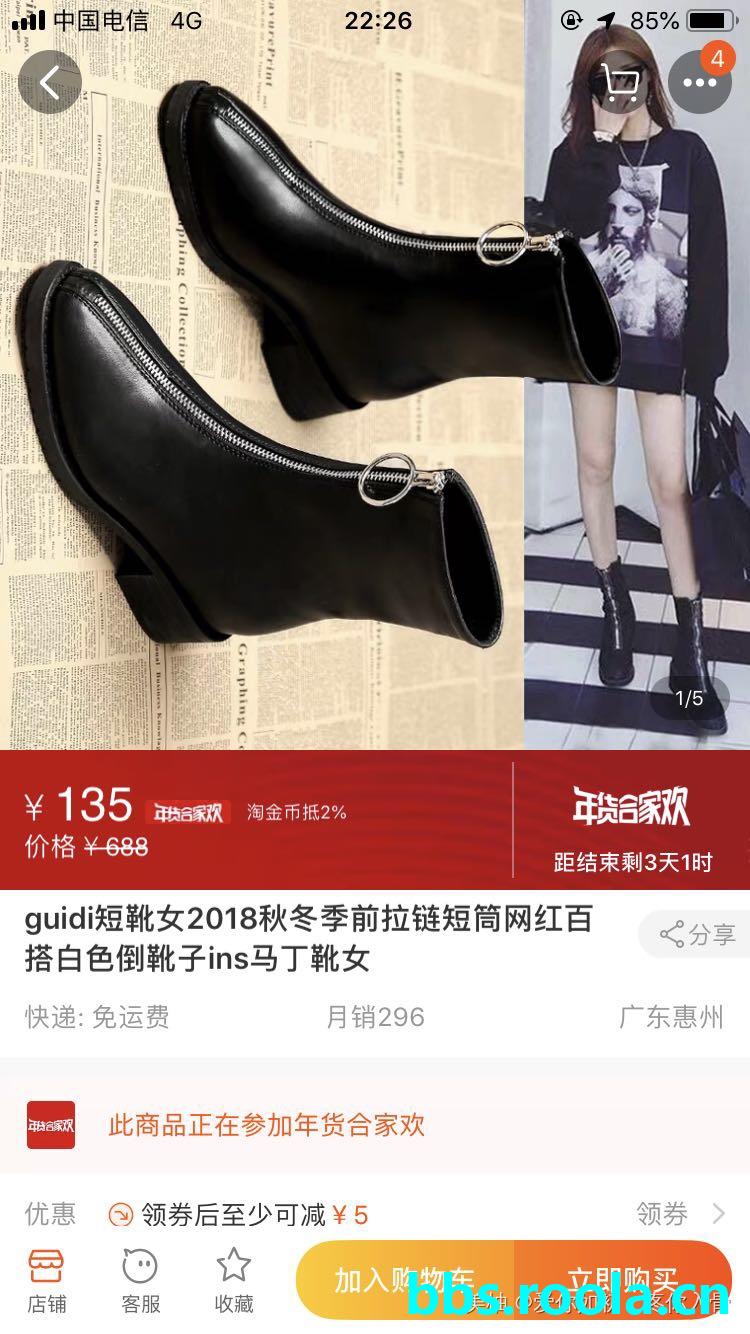Visit the seller's shop 店铺
Viewport: 750px width, 1334px height.
point(46,1280)
